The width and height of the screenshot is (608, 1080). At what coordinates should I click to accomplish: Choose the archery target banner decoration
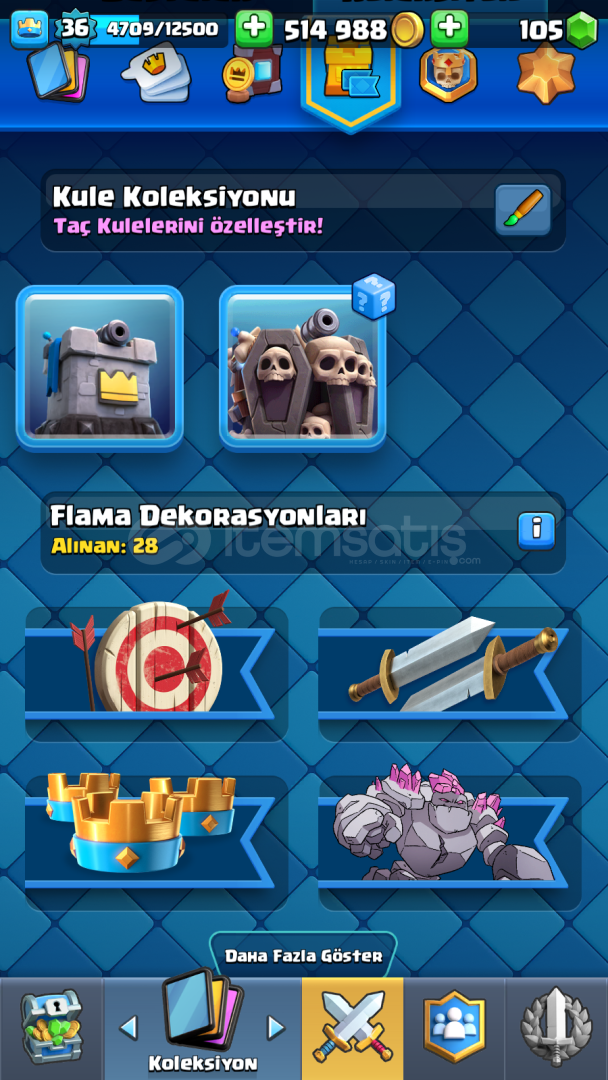[x=155, y=656]
